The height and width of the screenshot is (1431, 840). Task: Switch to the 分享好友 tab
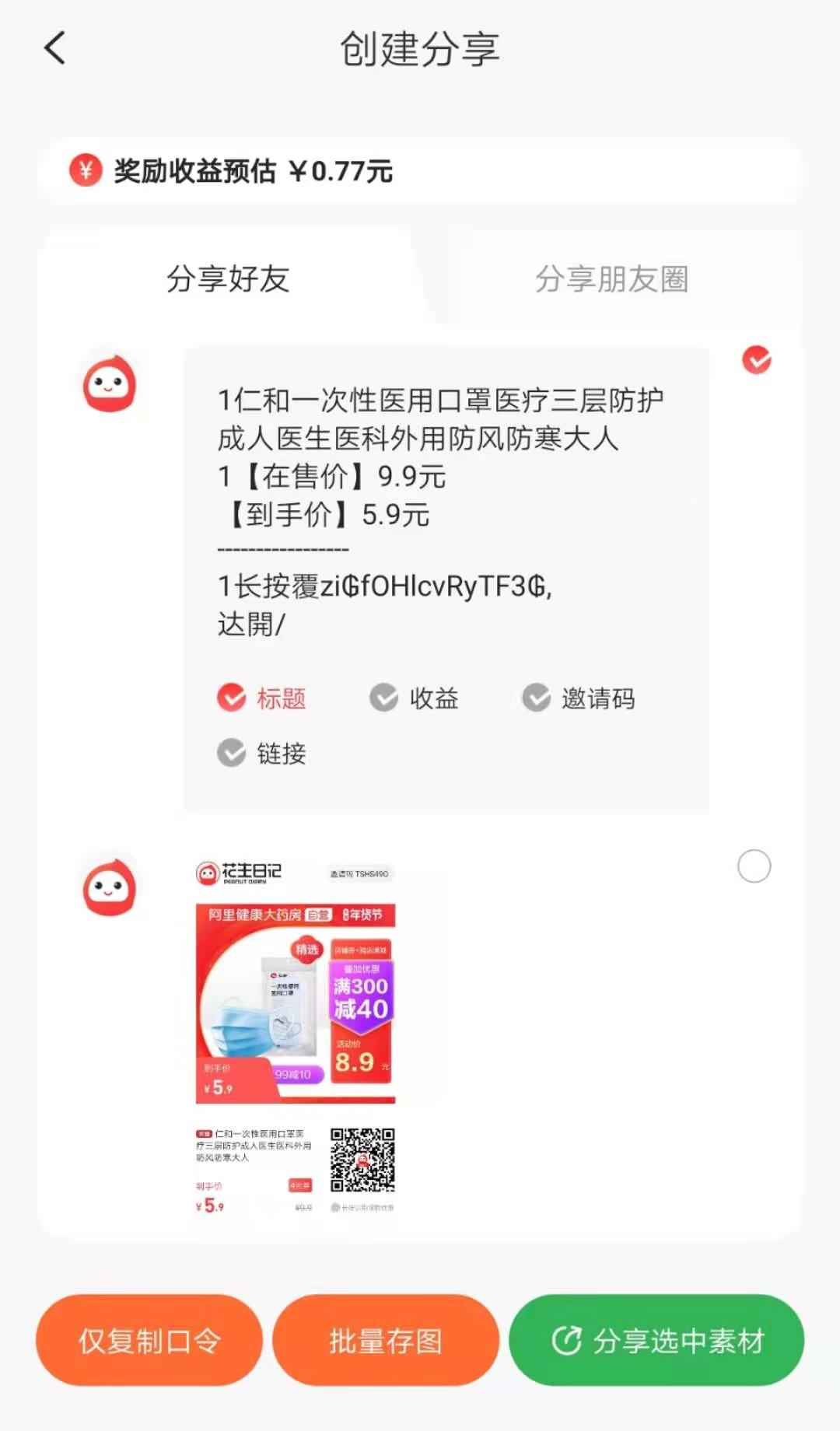[x=226, y=282]
